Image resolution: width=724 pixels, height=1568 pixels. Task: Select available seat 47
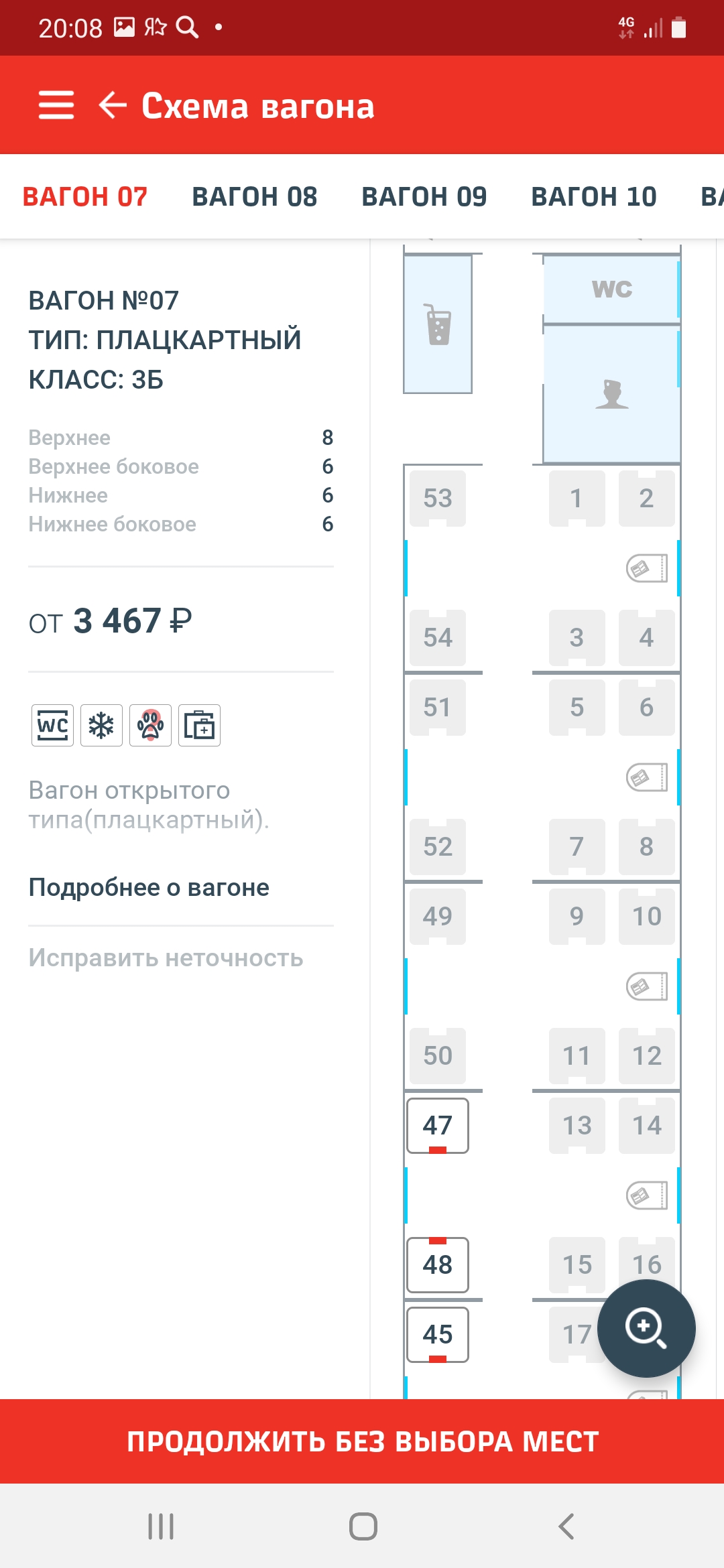(x=437, y=1126)
